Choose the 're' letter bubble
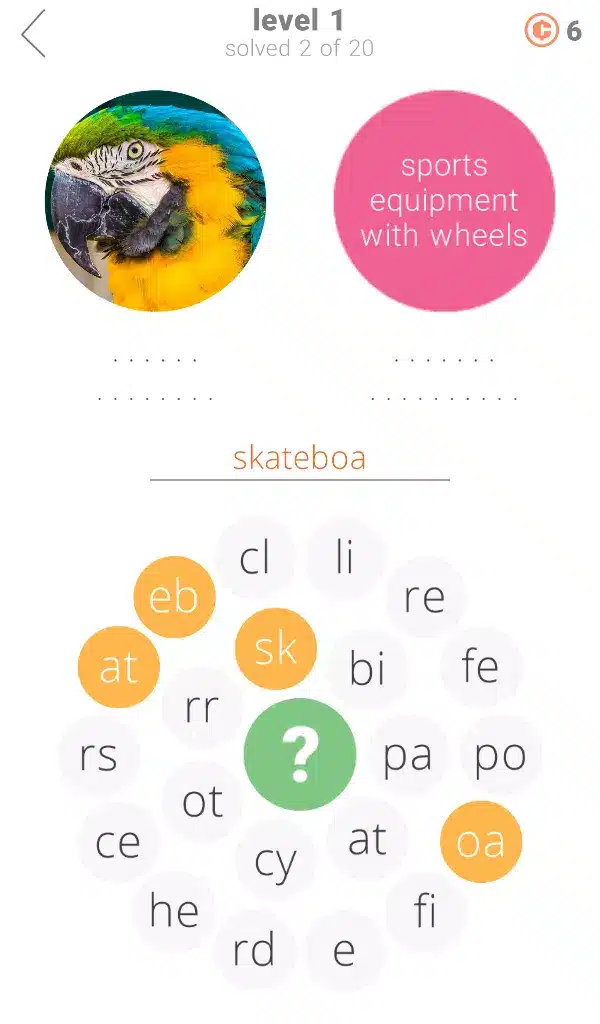Image resolution: width=600 pixels, height=1024 pixels. tap(425, 597)
